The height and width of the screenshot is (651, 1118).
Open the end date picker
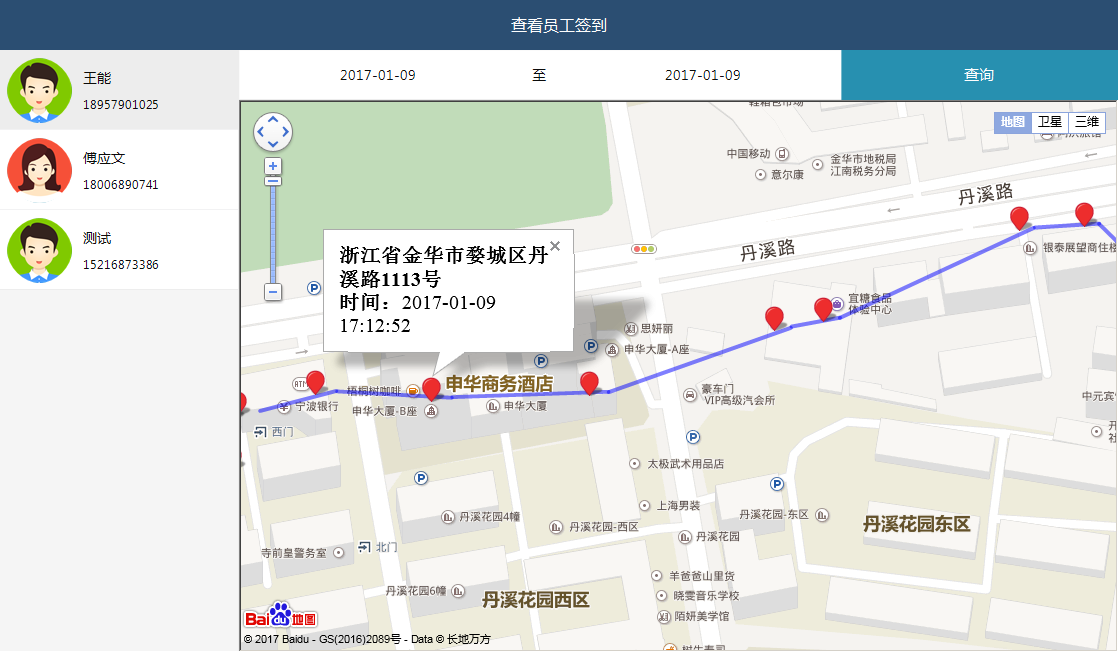702,75
